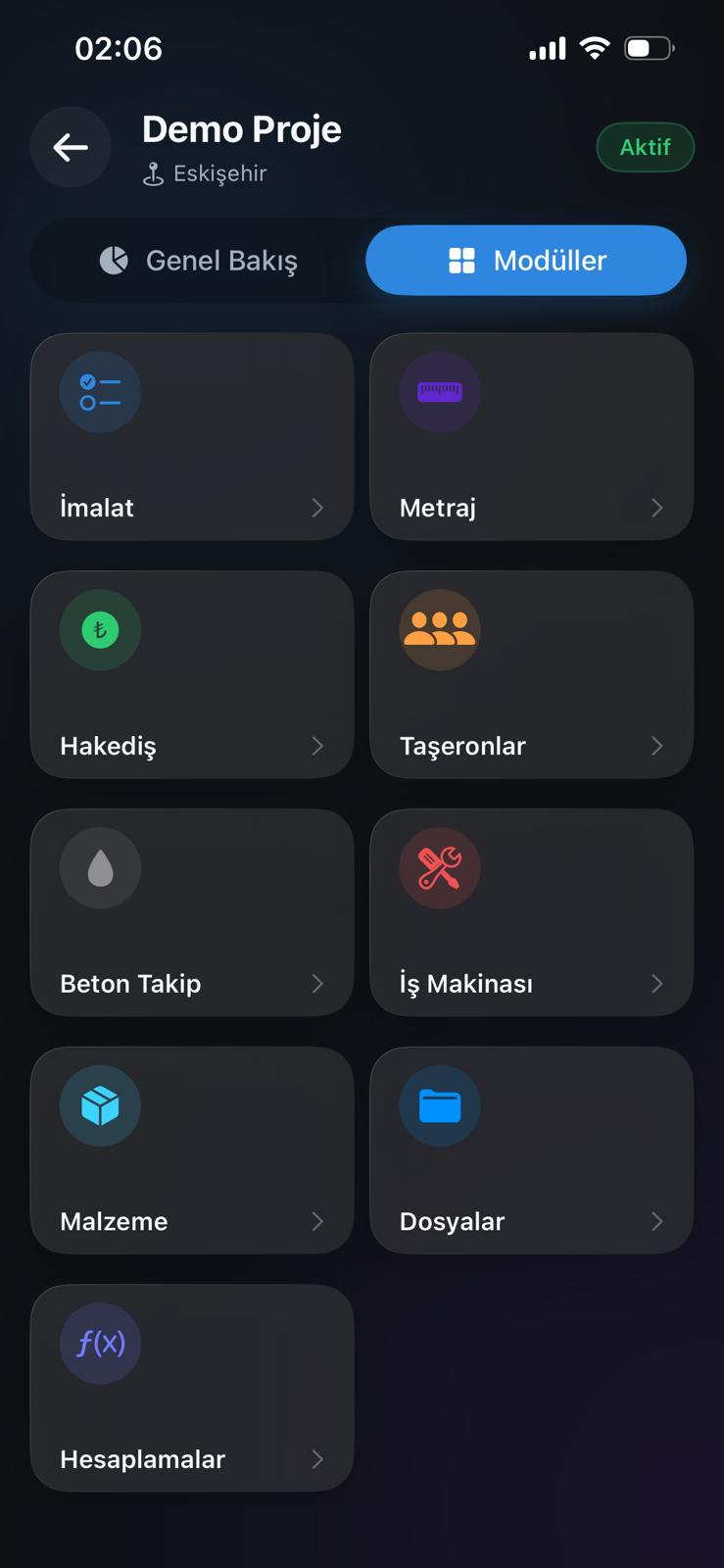The image size is (724, 1568).
Task: Select the Hesaplamalar function icon
Action: (x=100, y=1344)
